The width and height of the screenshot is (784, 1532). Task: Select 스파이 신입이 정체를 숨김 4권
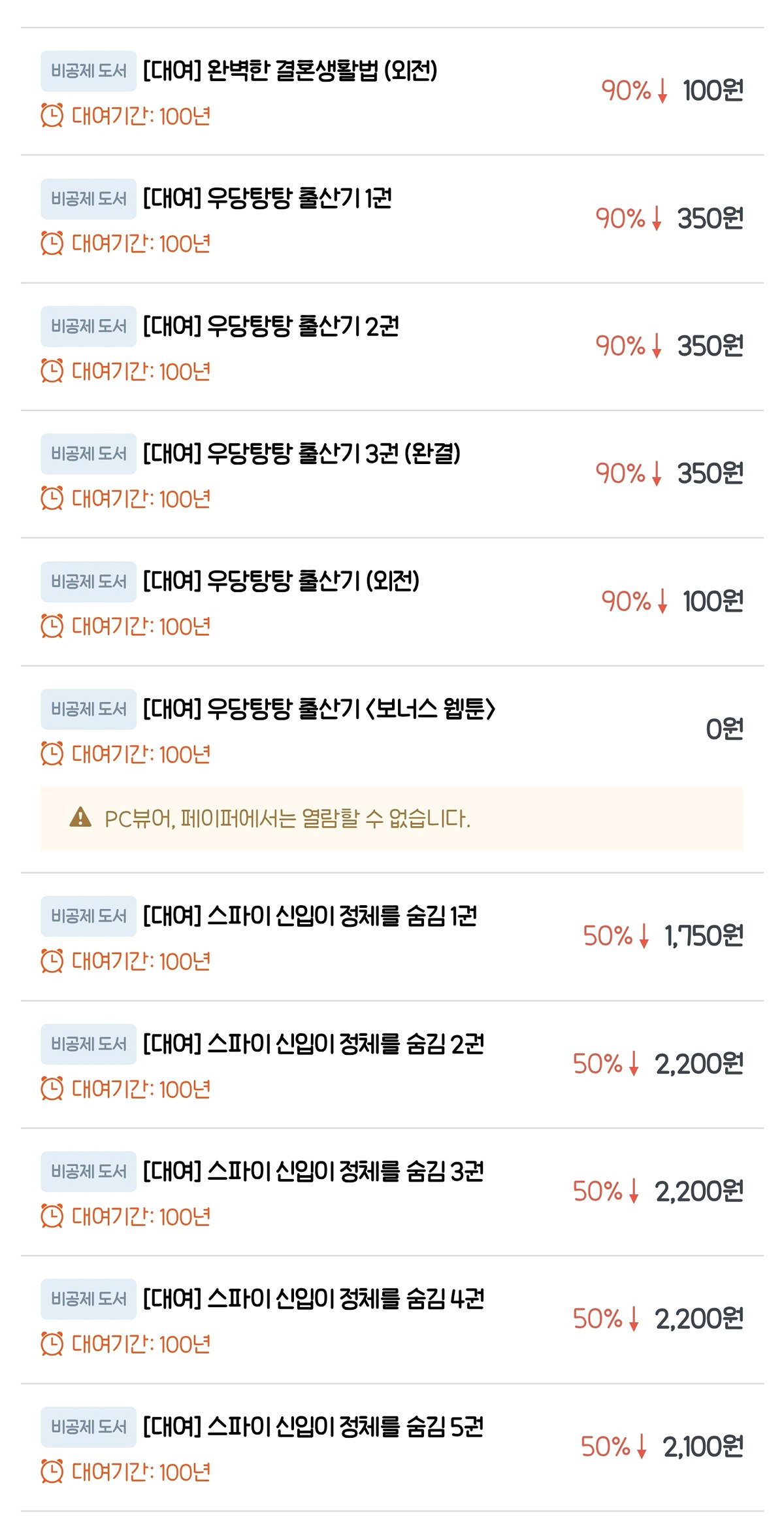coord(392,1320)
